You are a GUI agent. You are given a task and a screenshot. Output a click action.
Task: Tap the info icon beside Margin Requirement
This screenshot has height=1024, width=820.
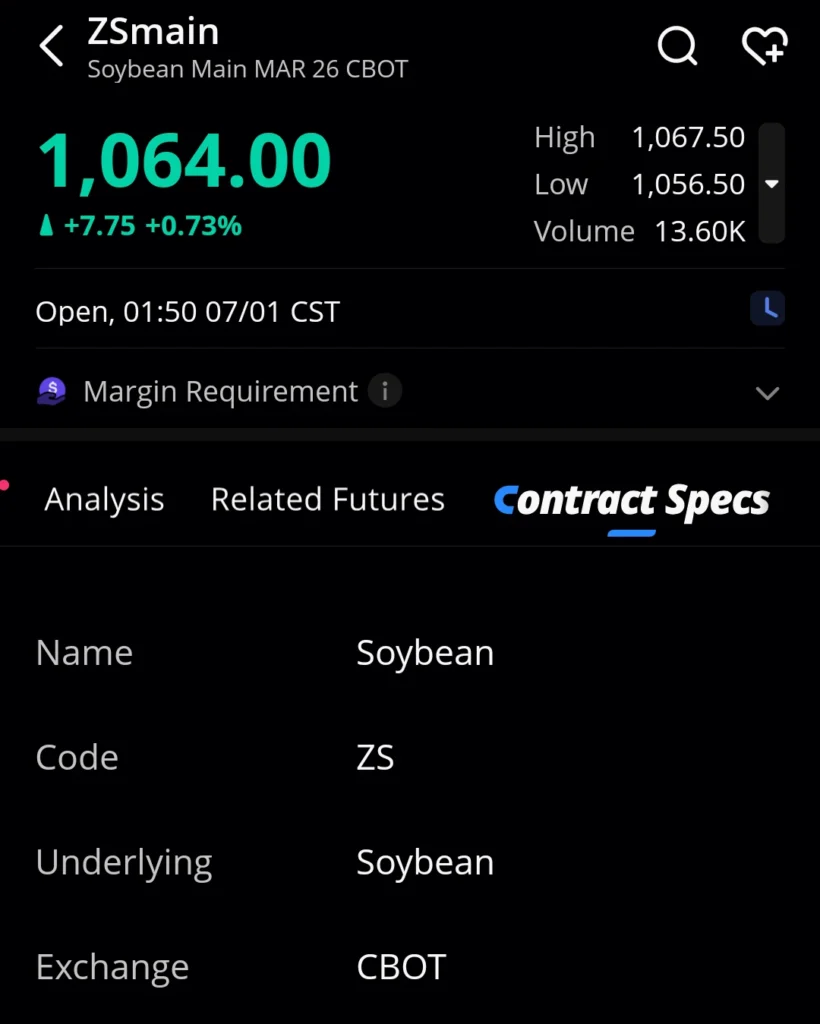pyautogui.click(x=385, y=391)
